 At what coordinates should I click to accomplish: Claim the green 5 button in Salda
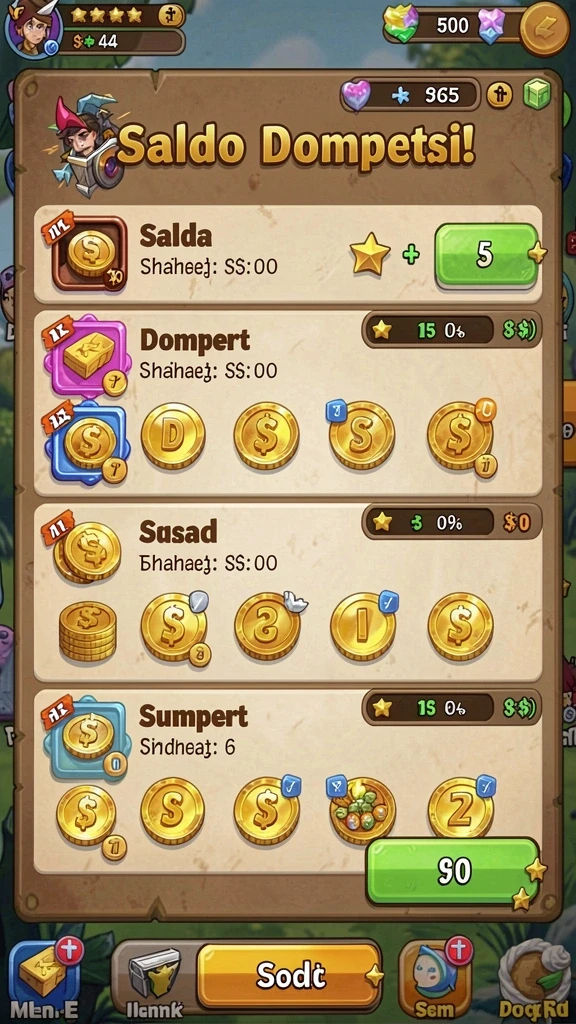[x=486, y=255]
